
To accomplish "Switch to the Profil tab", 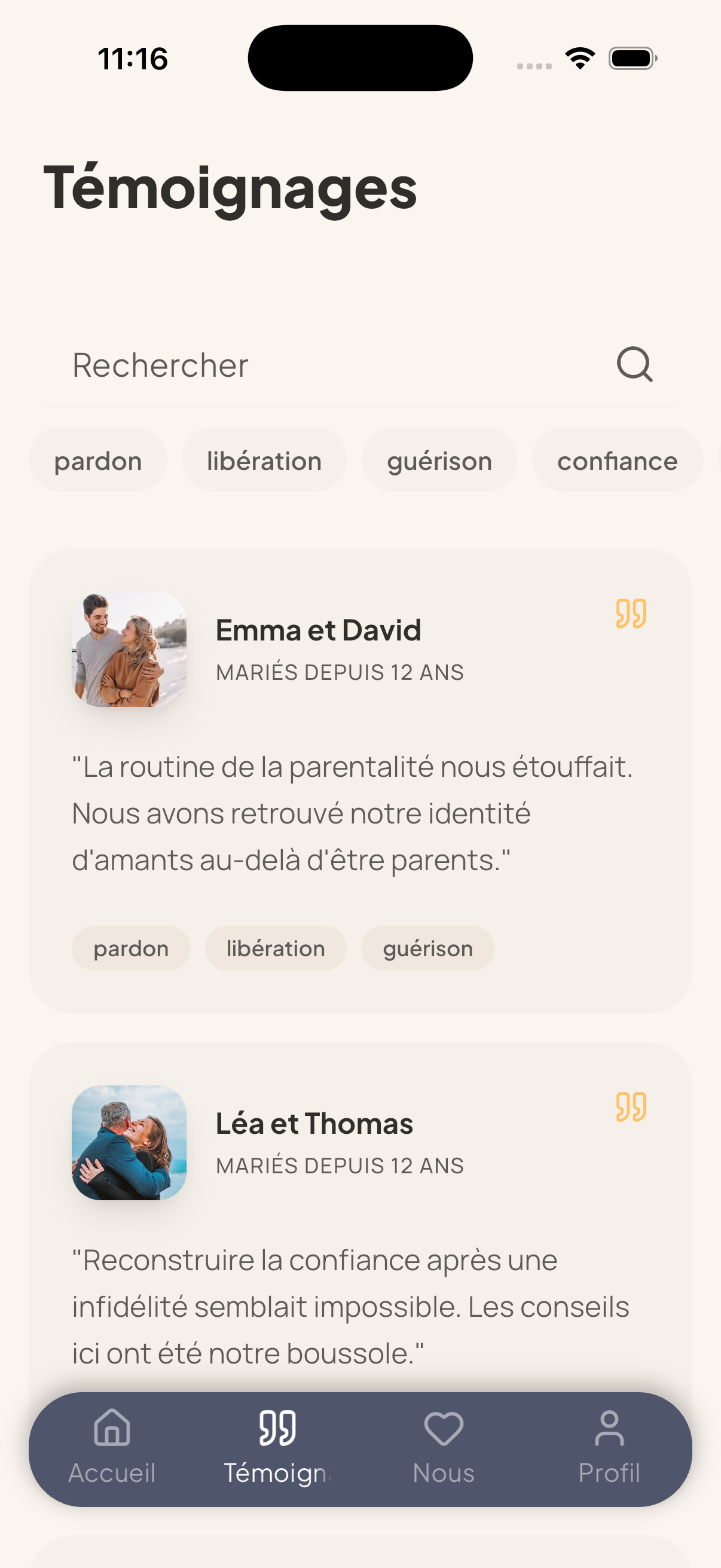I will [609, 1448].
